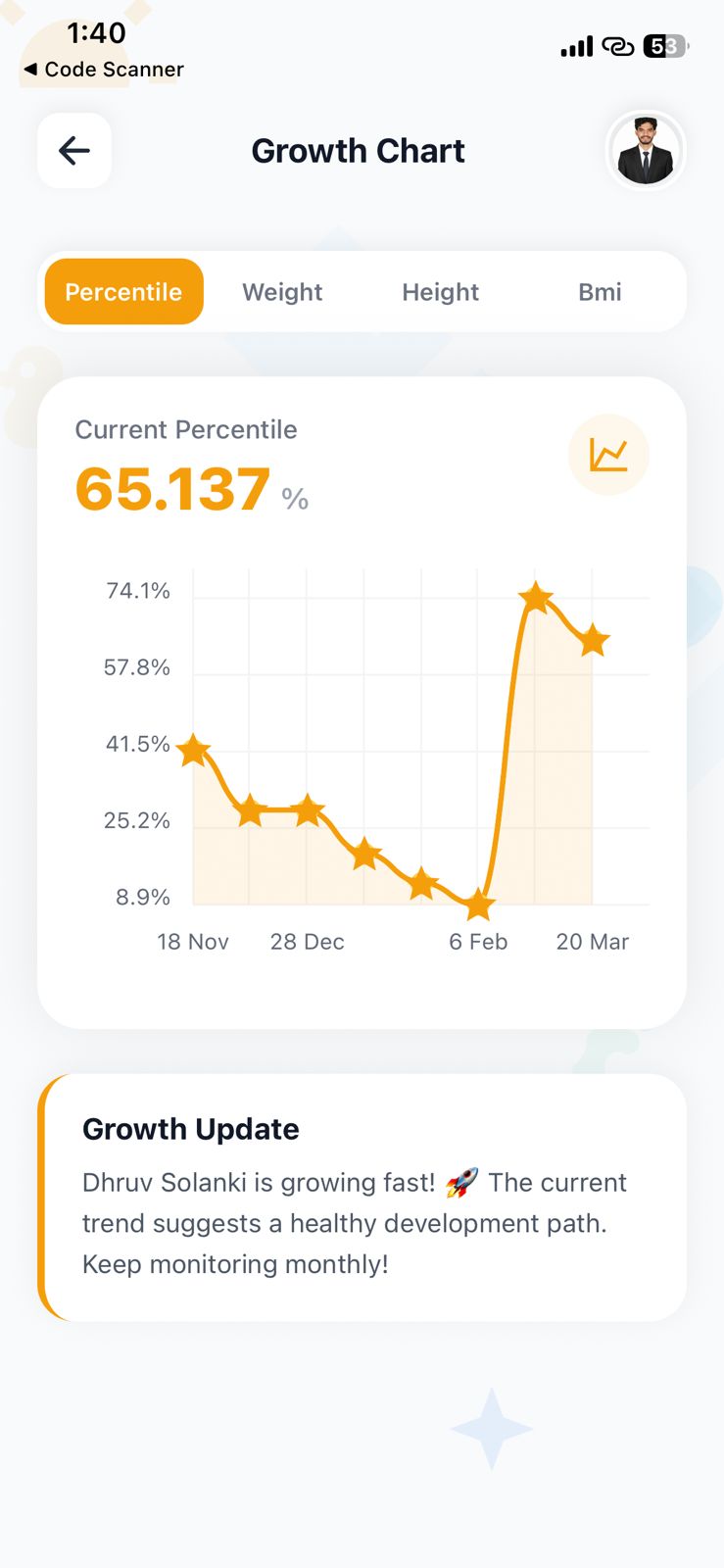Select the 6 Feb label on the chart
Screen dimensions: 724x1568
click(477, 942)
